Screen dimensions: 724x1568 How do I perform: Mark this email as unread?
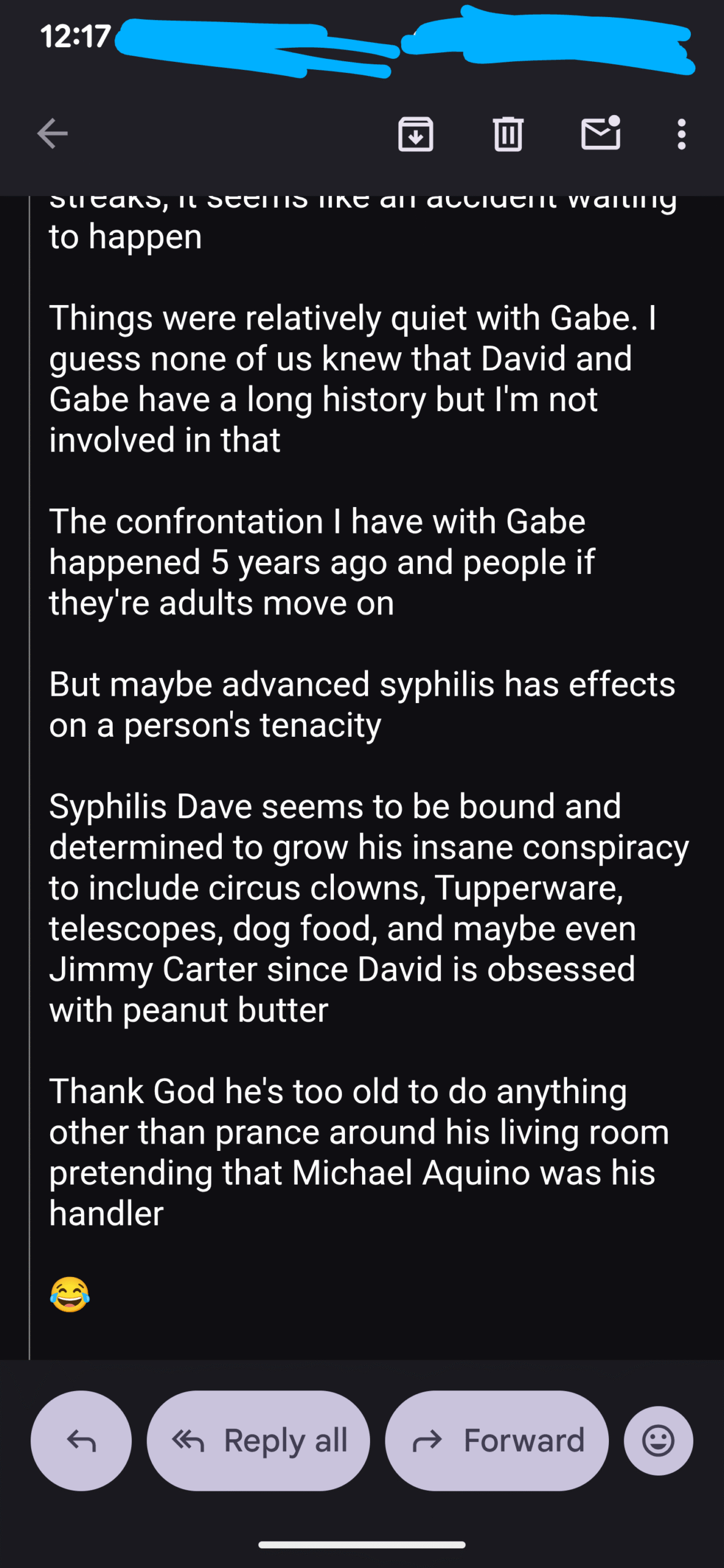pyautogui.click(x=600, y=134)
